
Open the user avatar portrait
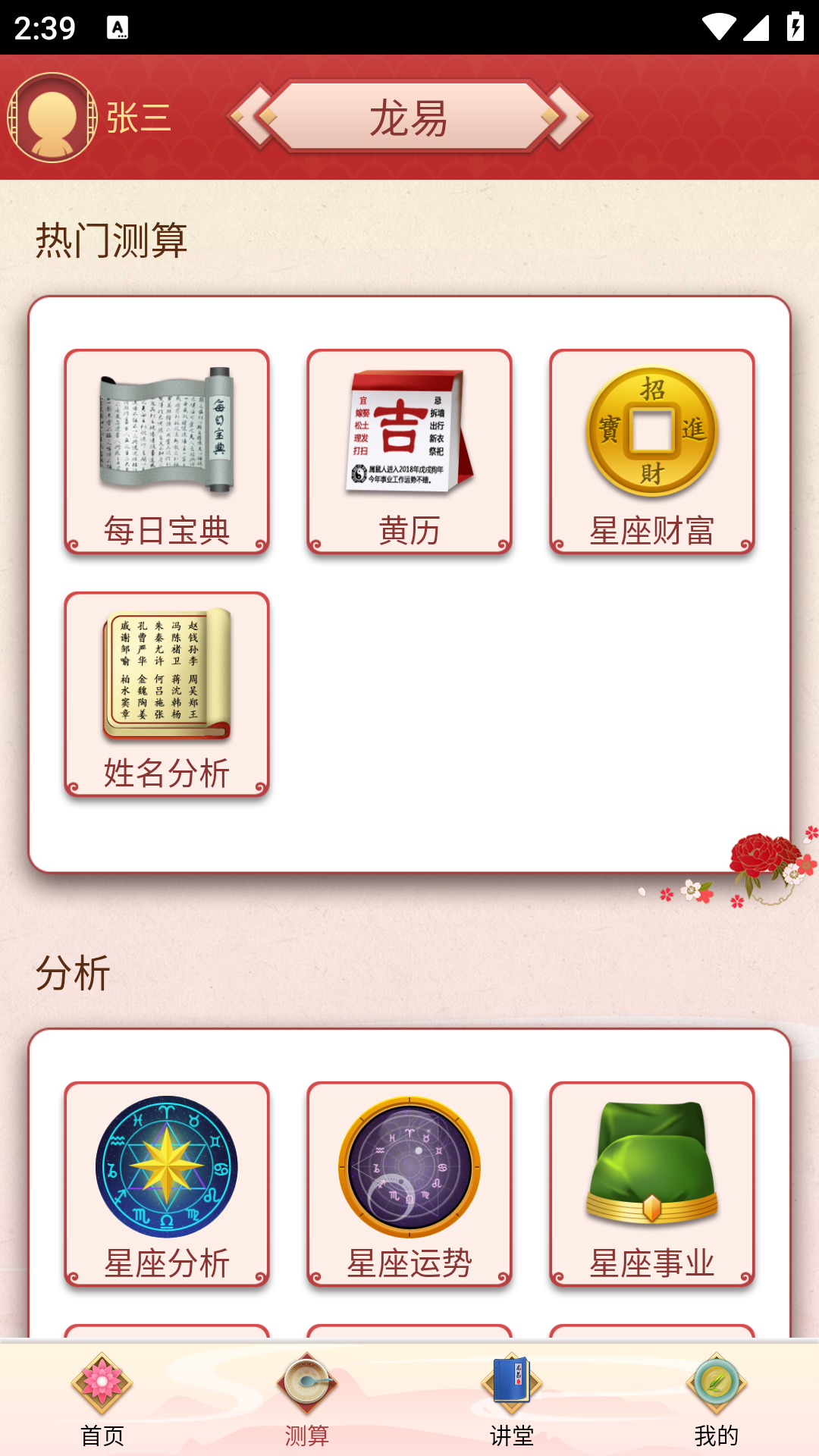pos(52,118)
